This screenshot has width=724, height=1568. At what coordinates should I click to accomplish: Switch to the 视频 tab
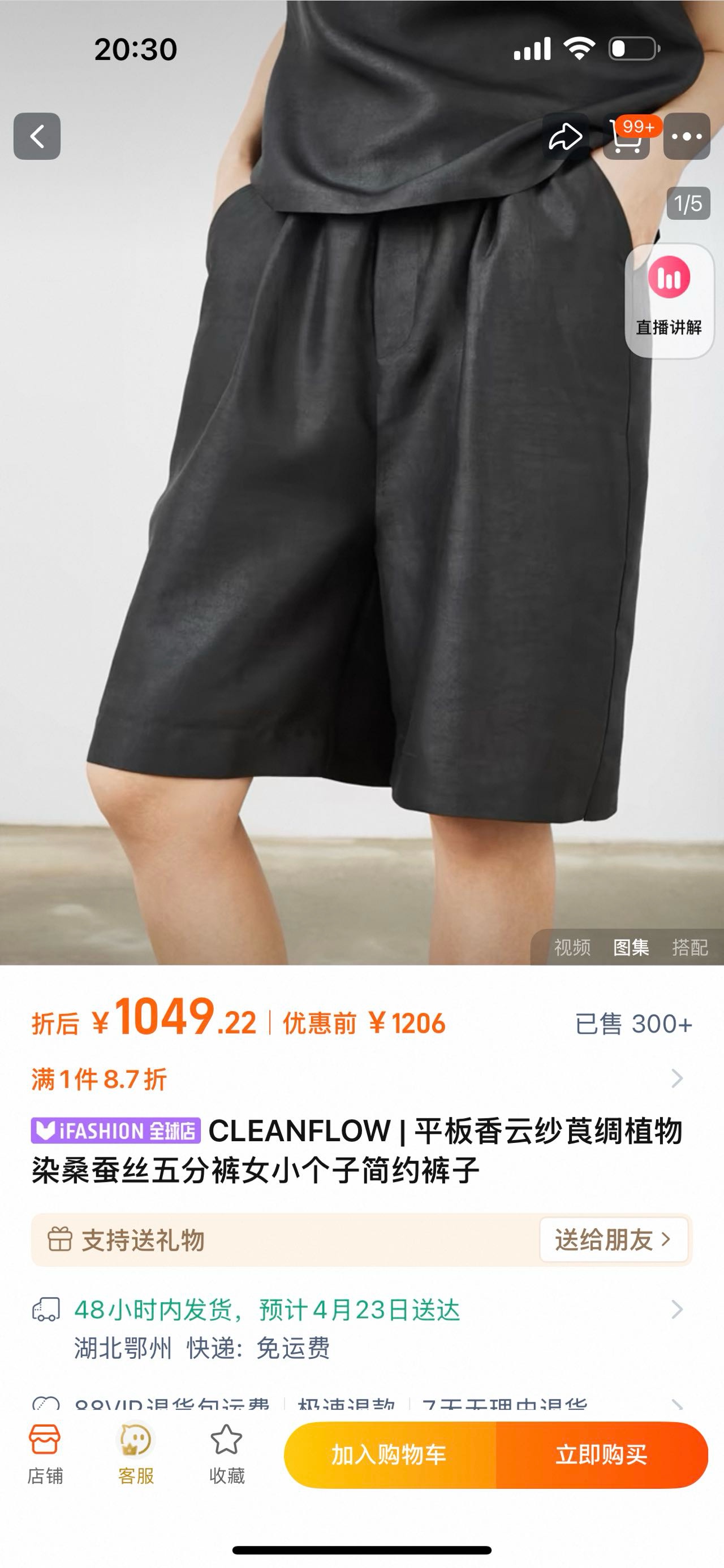(572, 947)
